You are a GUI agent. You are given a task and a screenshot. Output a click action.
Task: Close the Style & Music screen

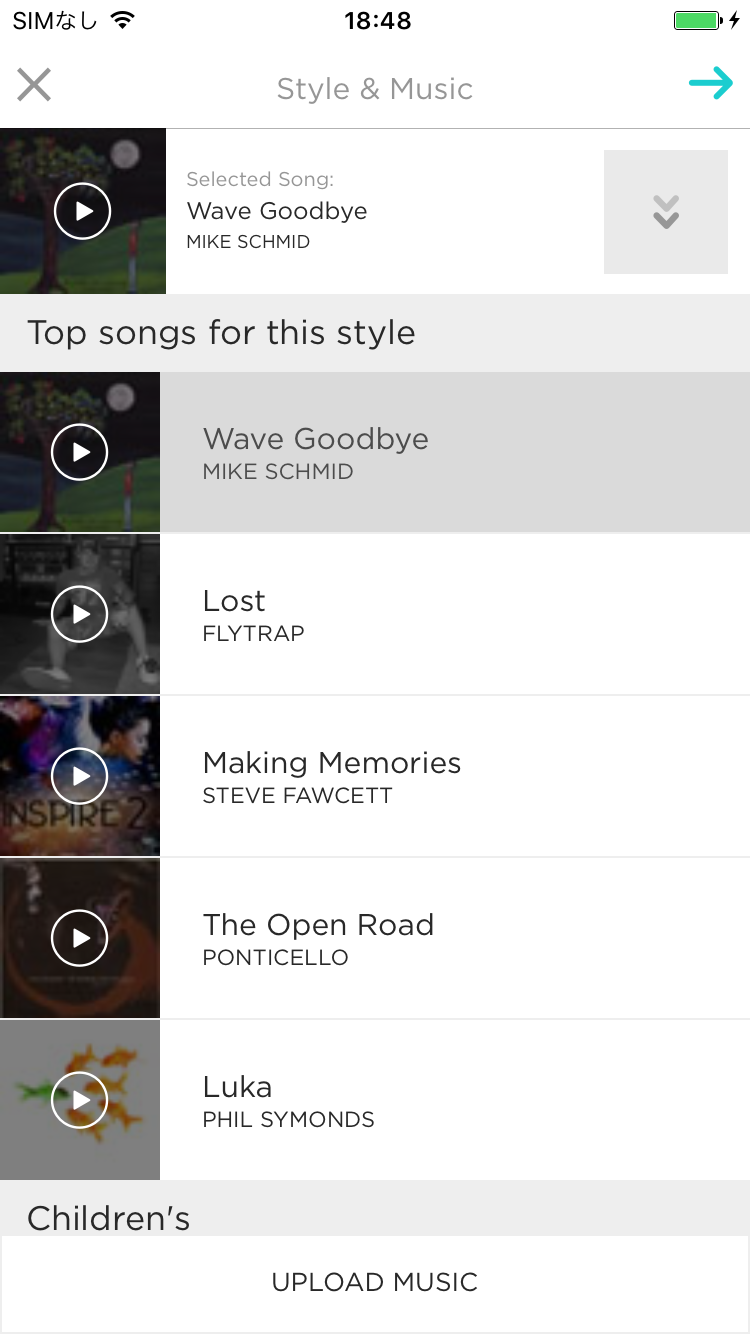click(x=34, y=85)
